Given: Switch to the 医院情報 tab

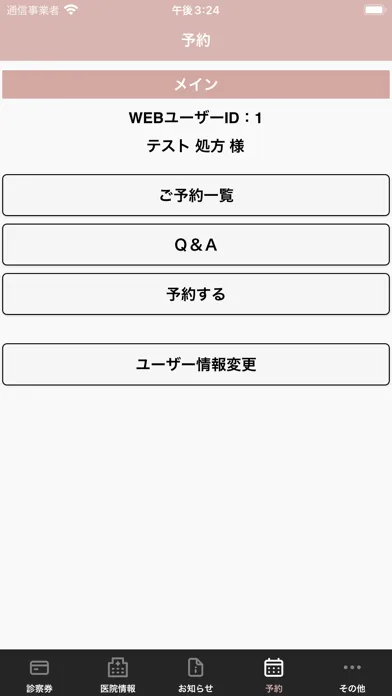Looking at the screenshot, I should point(118,675).
